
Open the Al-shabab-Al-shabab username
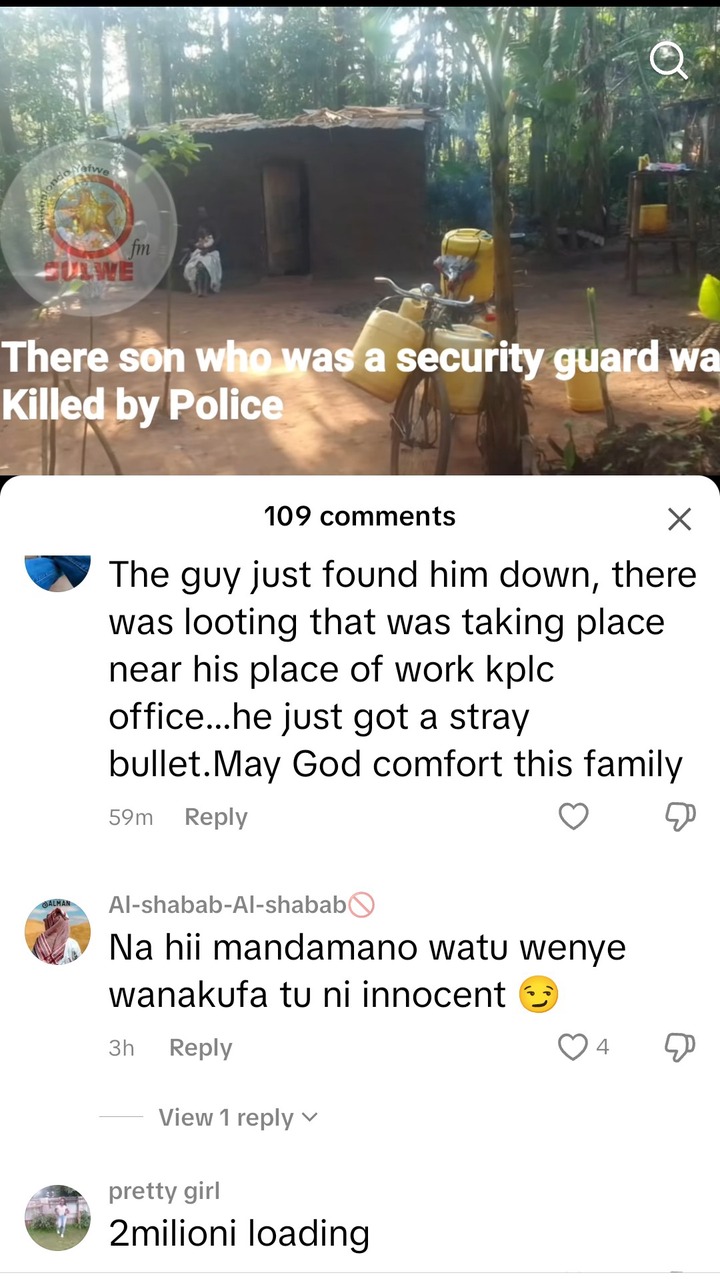pyautogui.click(x=228, y=905)
